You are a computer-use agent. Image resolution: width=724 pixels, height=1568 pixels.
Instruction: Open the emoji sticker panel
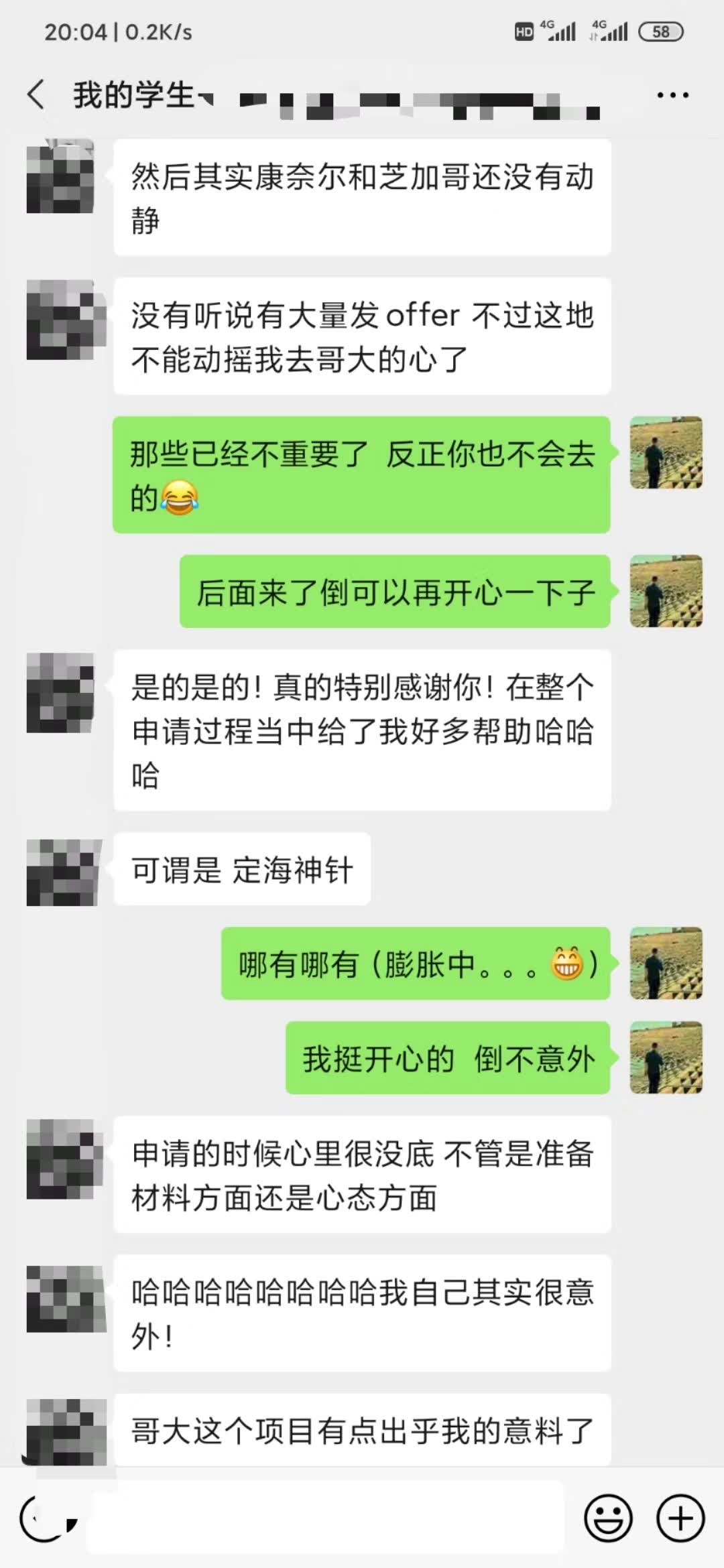[608, 1518]
